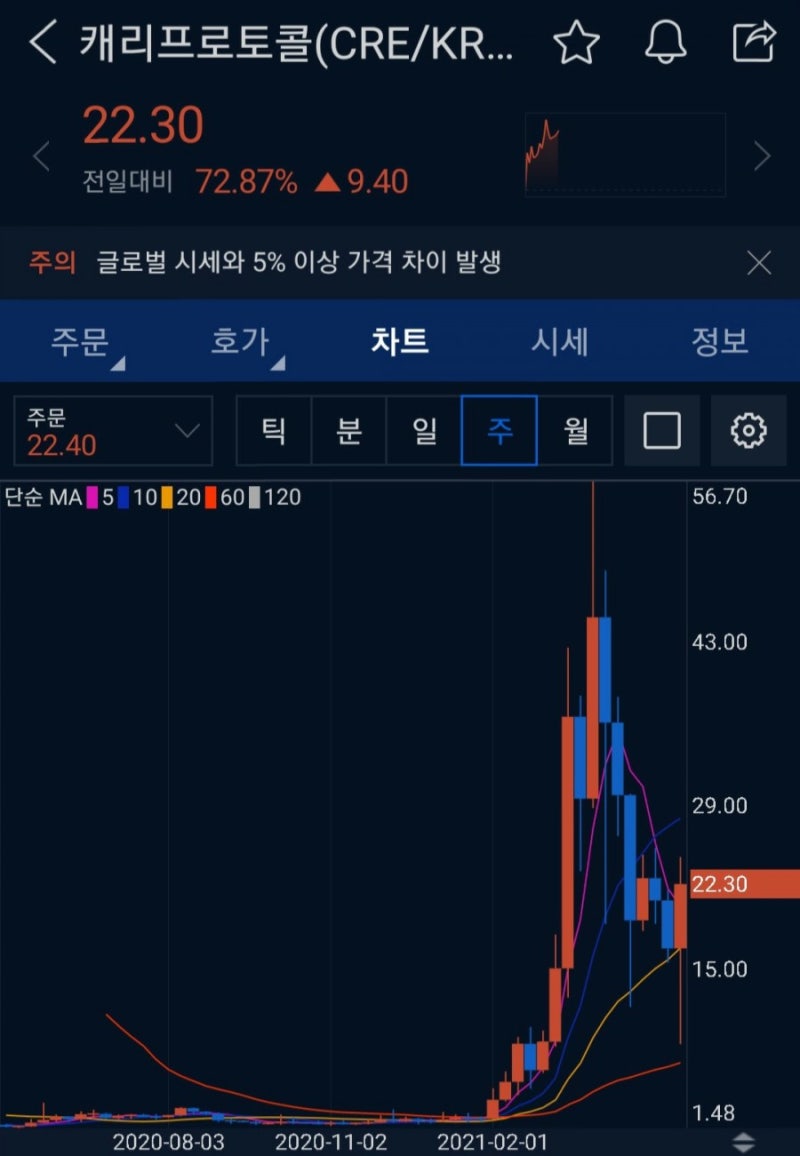Select the candle style square icon
This screenshot has height=1156, width=800.
click(x=662, y=431)
